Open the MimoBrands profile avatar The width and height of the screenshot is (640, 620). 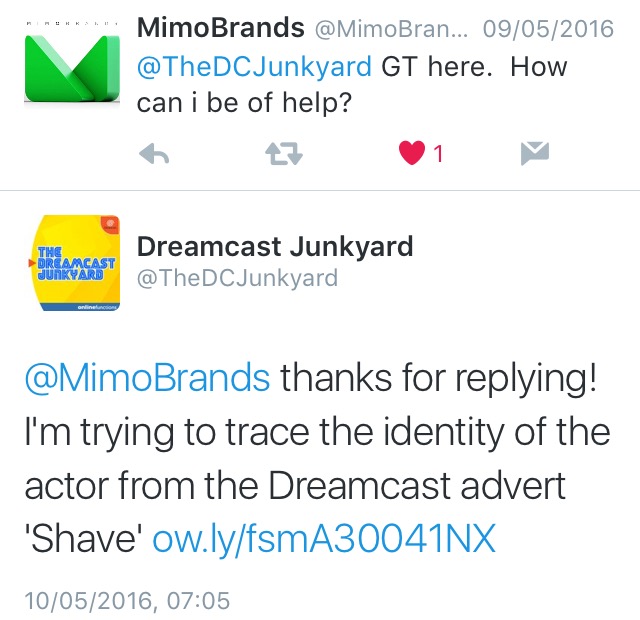(x=71, y=63)
